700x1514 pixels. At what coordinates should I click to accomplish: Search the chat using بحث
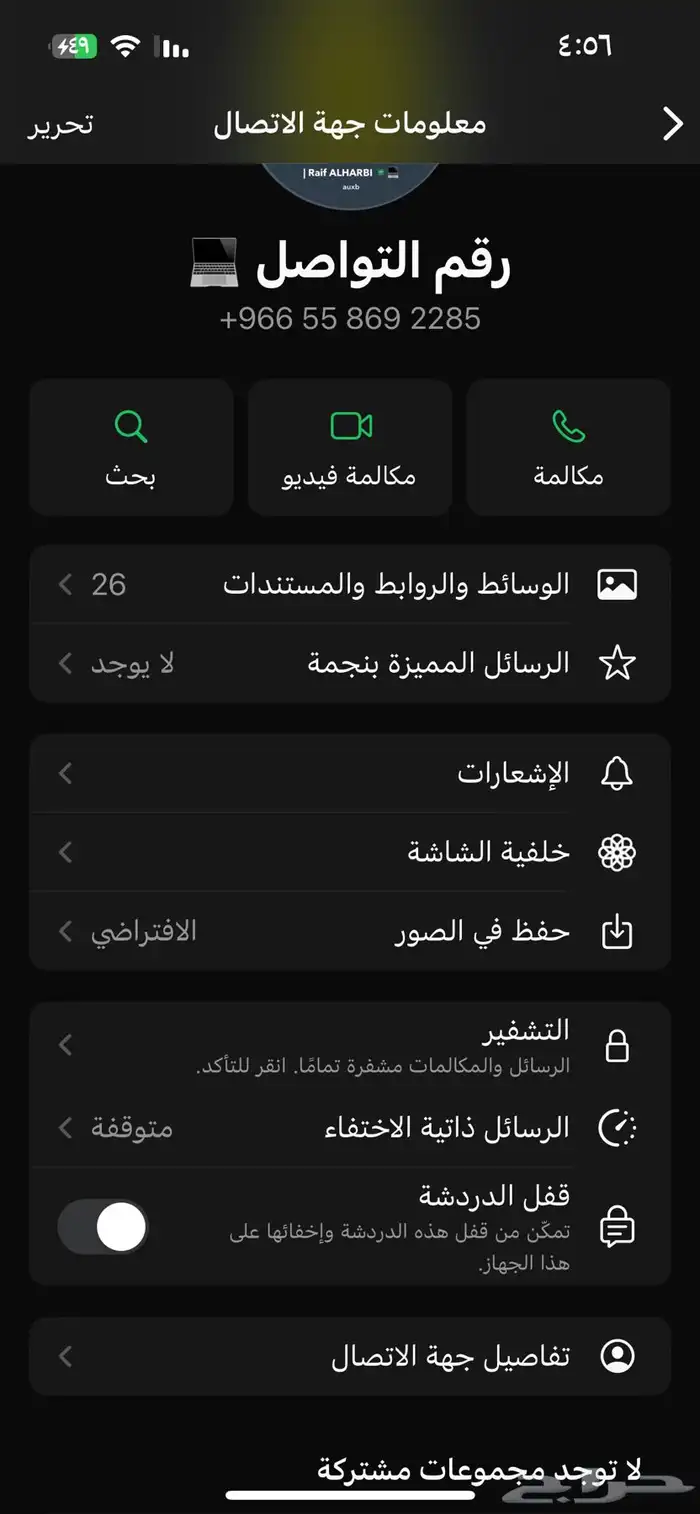[x=131, y=447]
